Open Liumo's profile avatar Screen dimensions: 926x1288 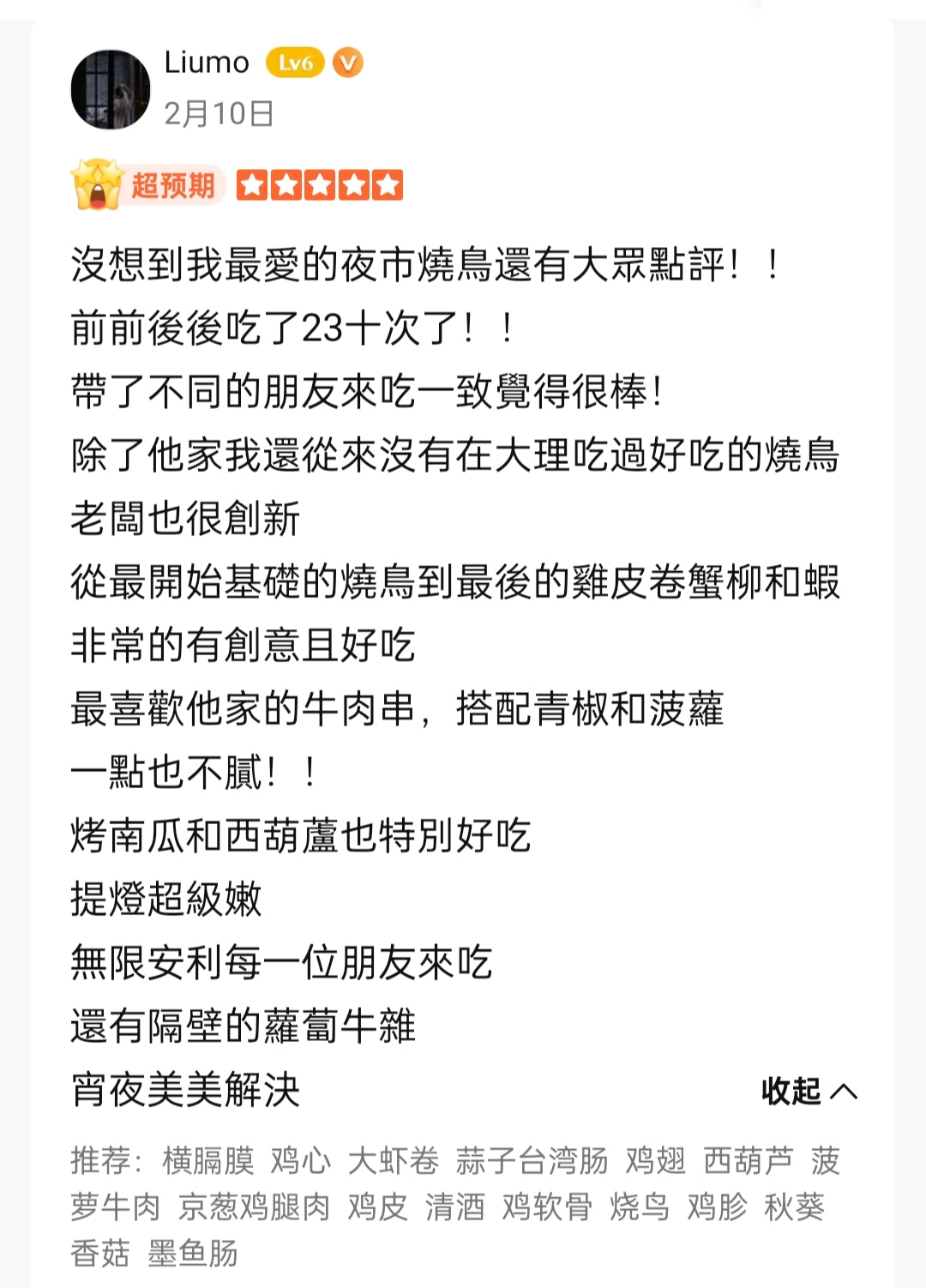coord(111,89)
